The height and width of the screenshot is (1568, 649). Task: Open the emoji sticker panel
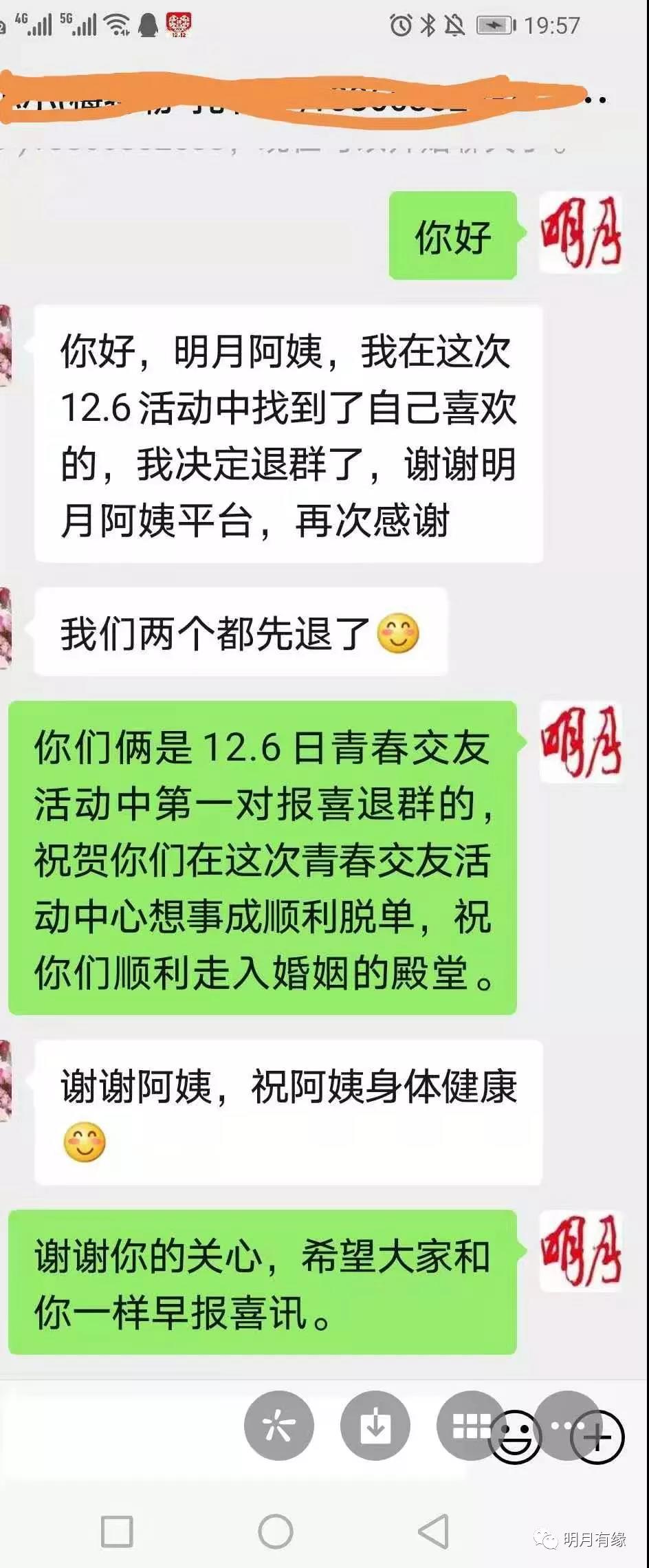pyautogui.click(x=514, y=1439)
